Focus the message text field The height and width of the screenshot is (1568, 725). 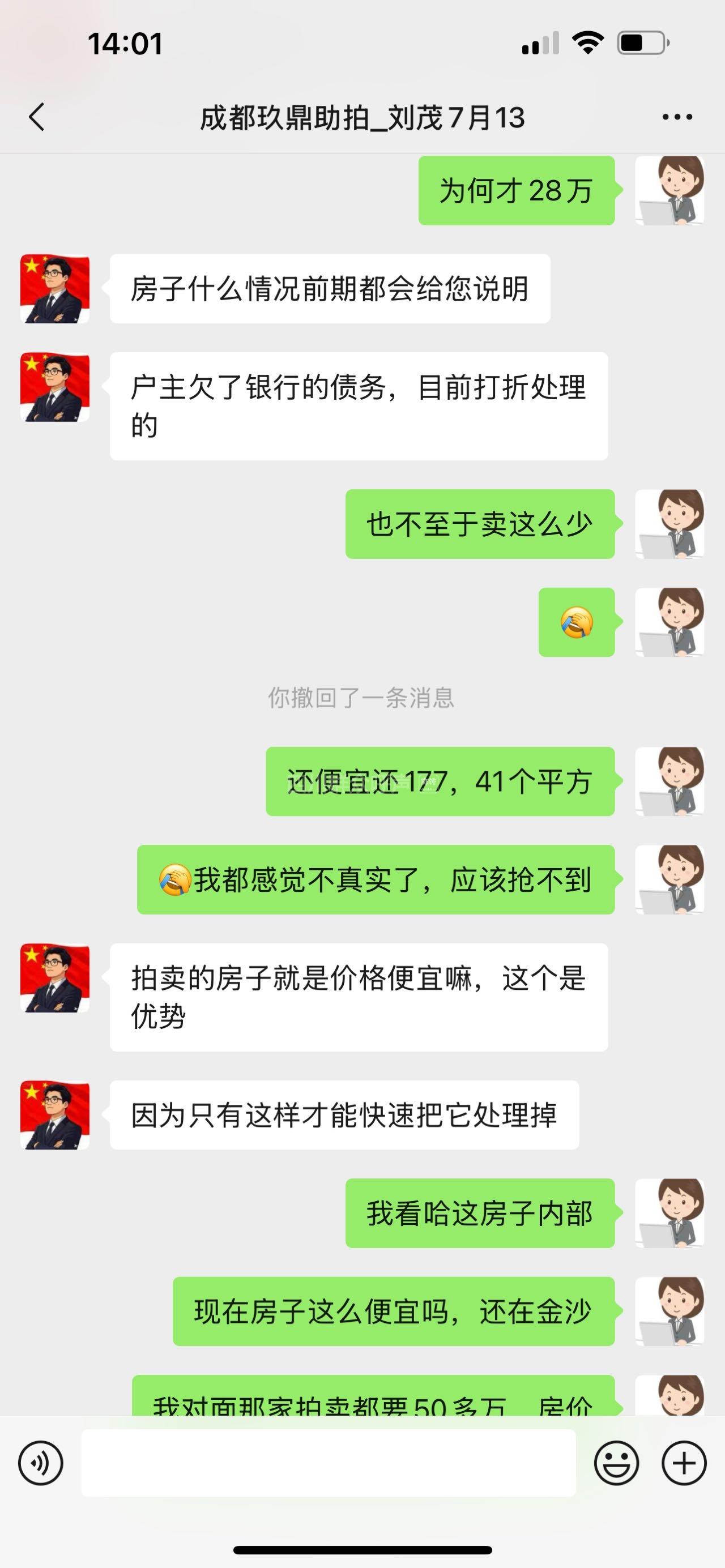(328, 1463)
